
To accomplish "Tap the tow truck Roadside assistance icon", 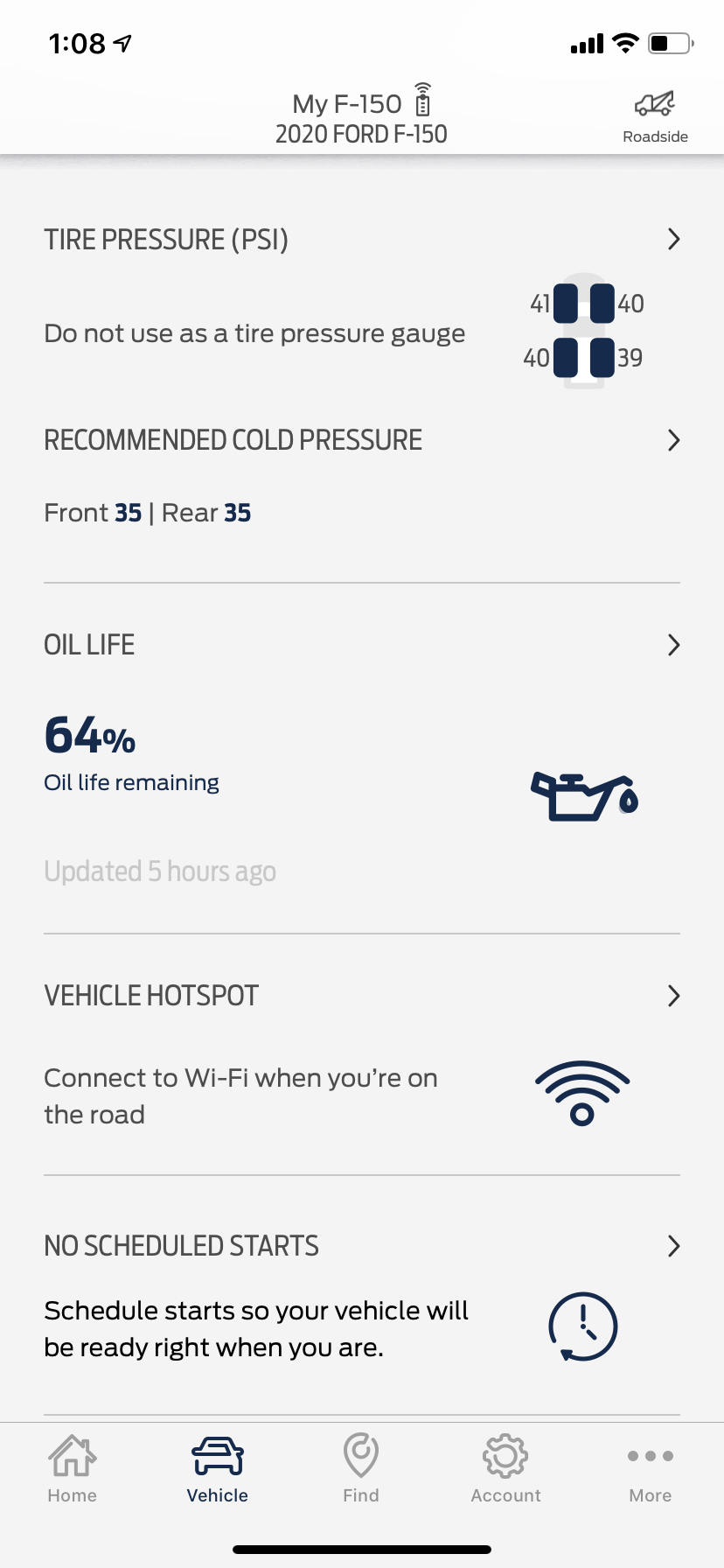I will click(654, 105).
